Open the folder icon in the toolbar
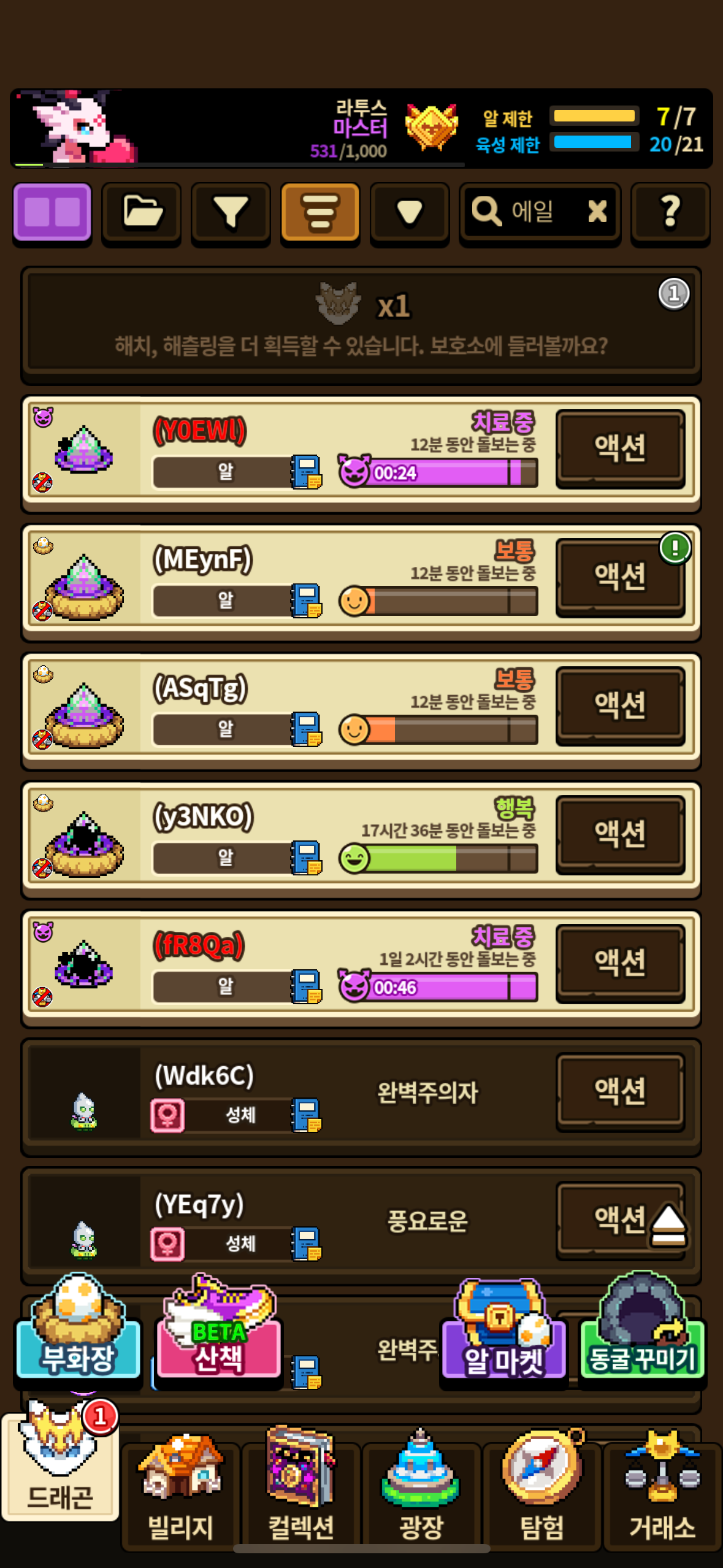 click(142, 212)
